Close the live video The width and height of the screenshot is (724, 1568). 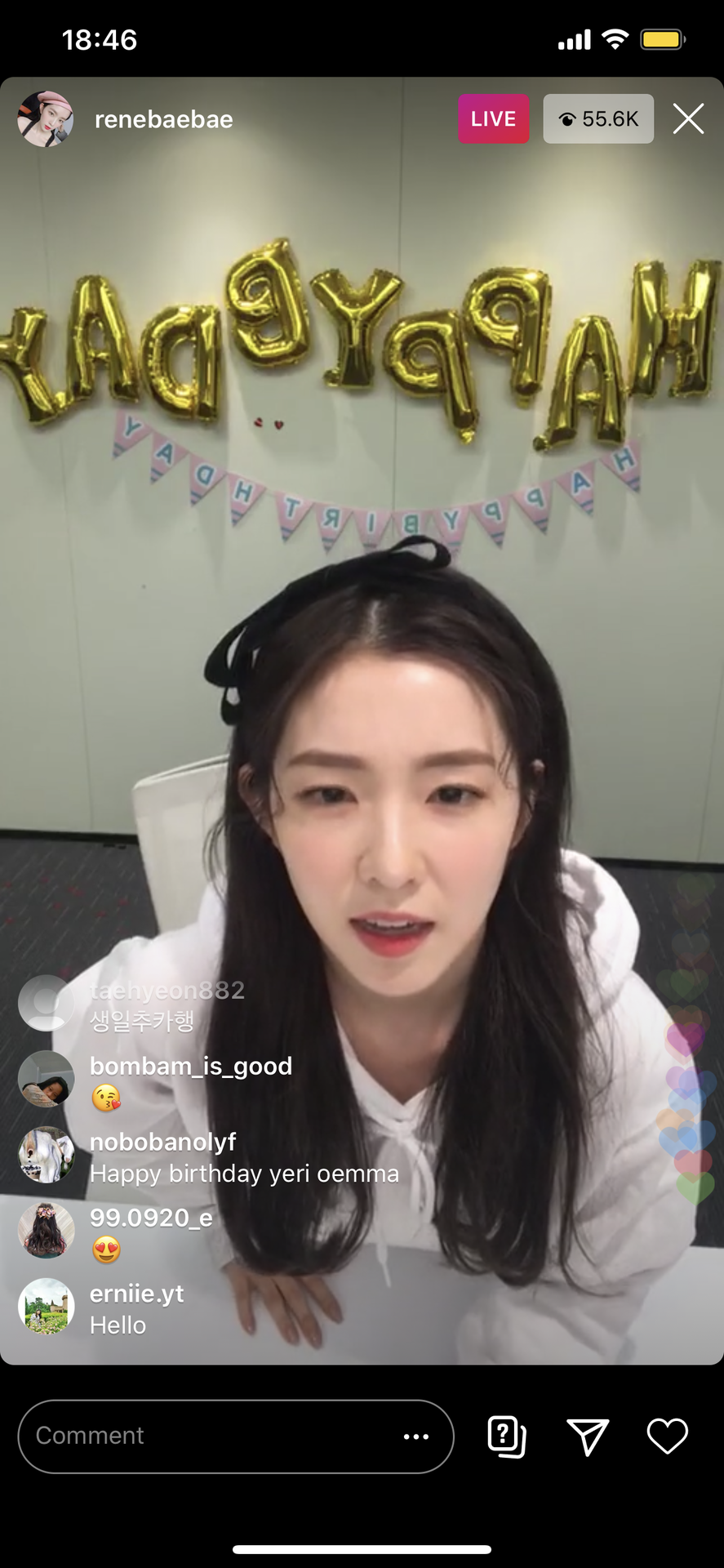click(688, 119)
